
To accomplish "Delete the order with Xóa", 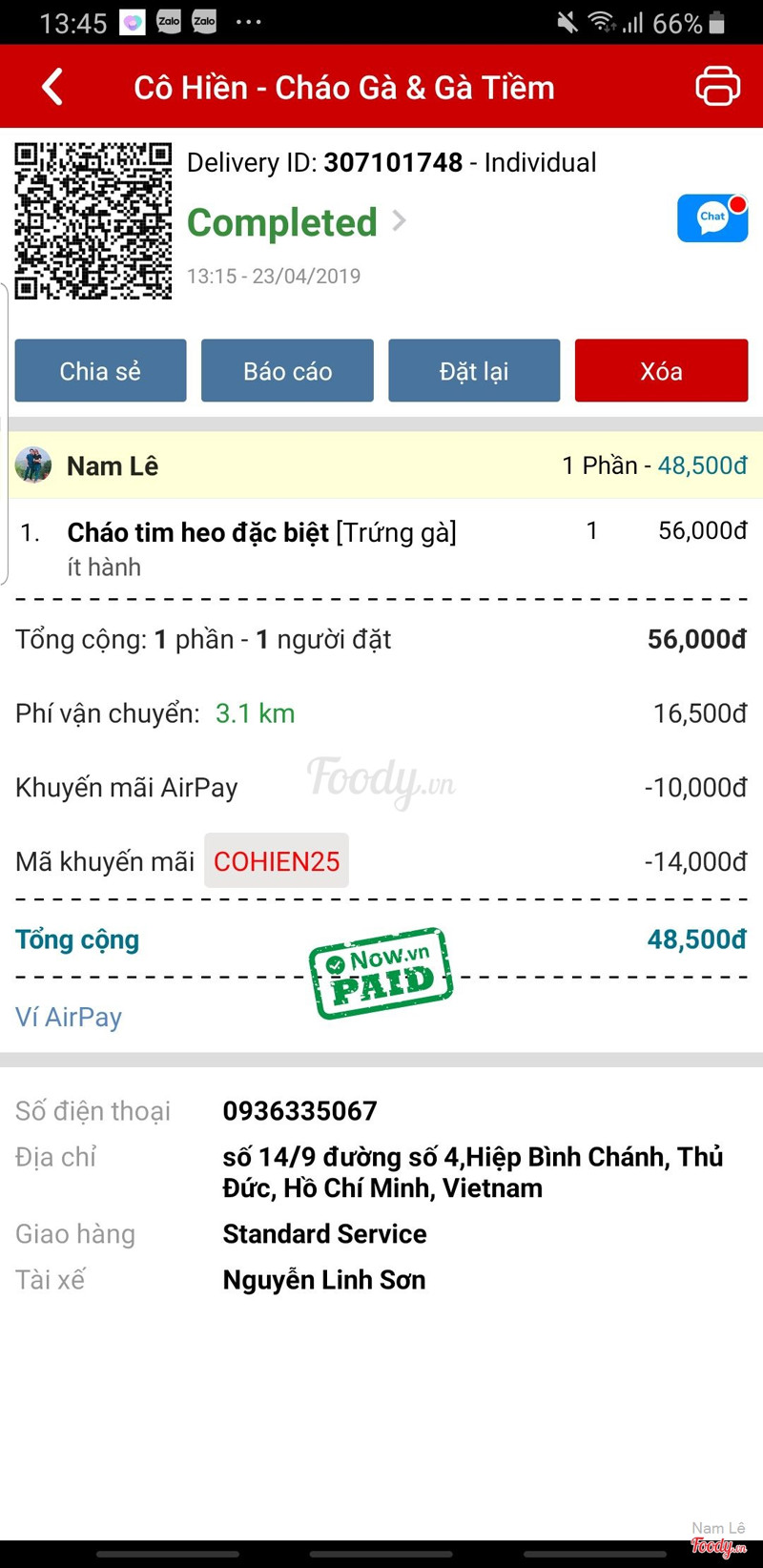I will (x=661, y=371).
